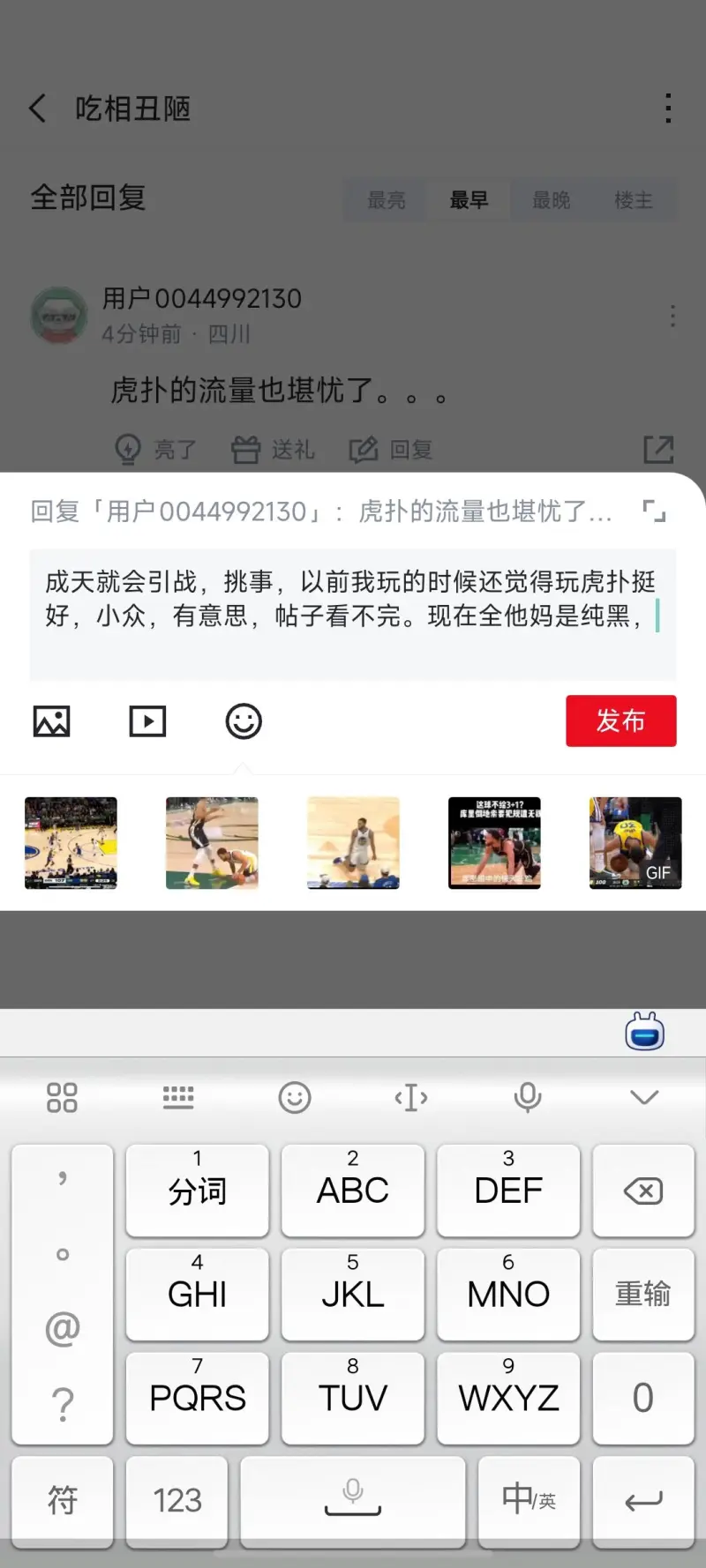Attach a video to the reply
Viewport: 706px width, 1568px height.
click(x=147, y=721)
